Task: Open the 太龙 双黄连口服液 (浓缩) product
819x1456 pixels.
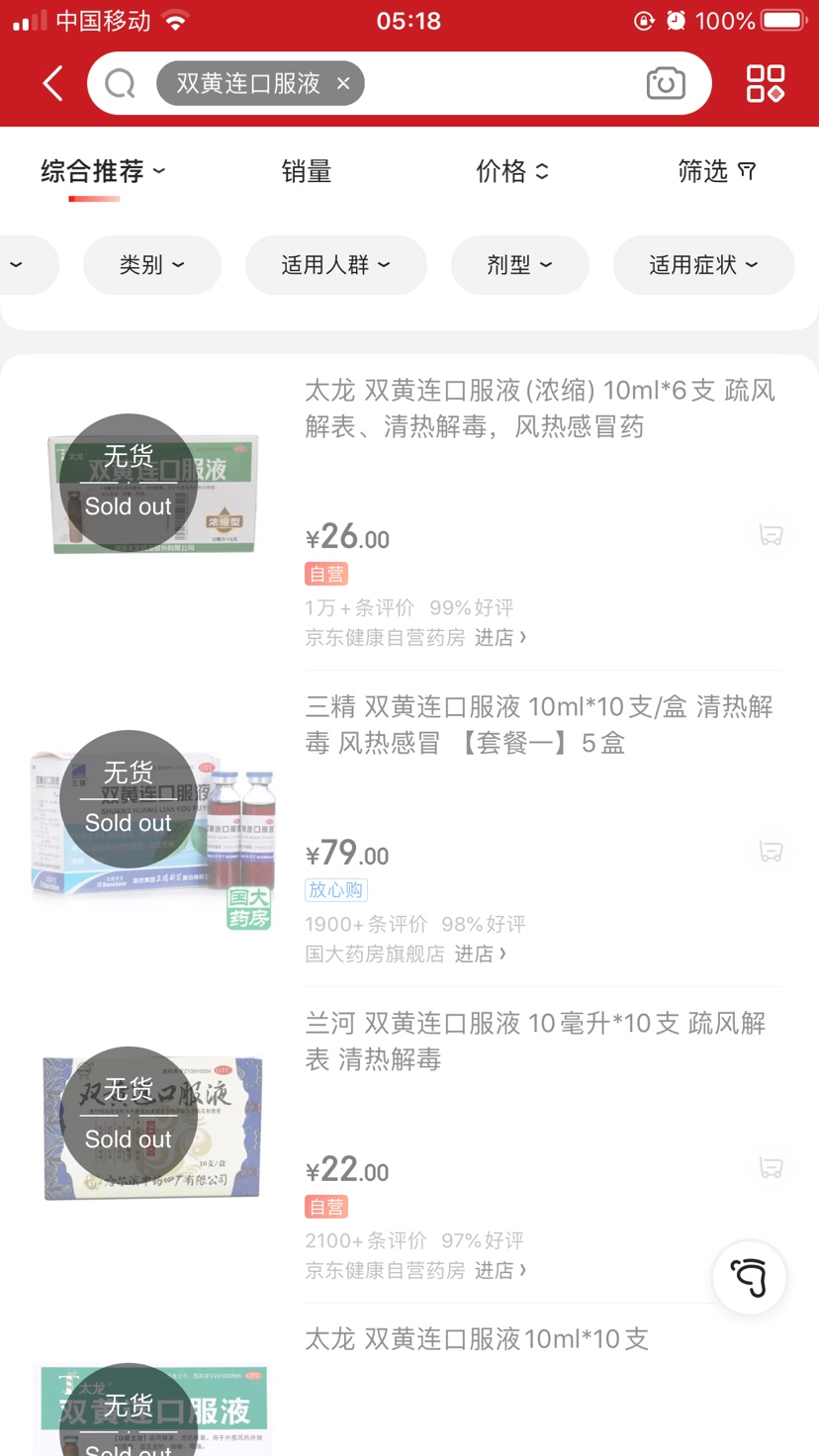Action: click(539, 409)
